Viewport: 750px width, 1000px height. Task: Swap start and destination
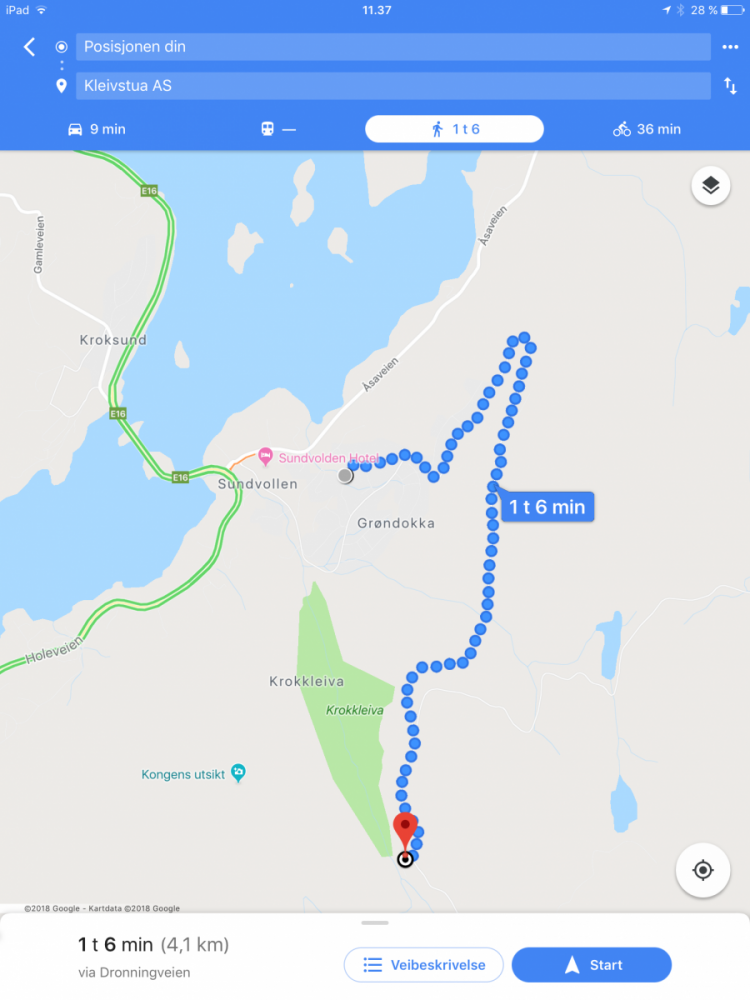(x=730, y=86)
